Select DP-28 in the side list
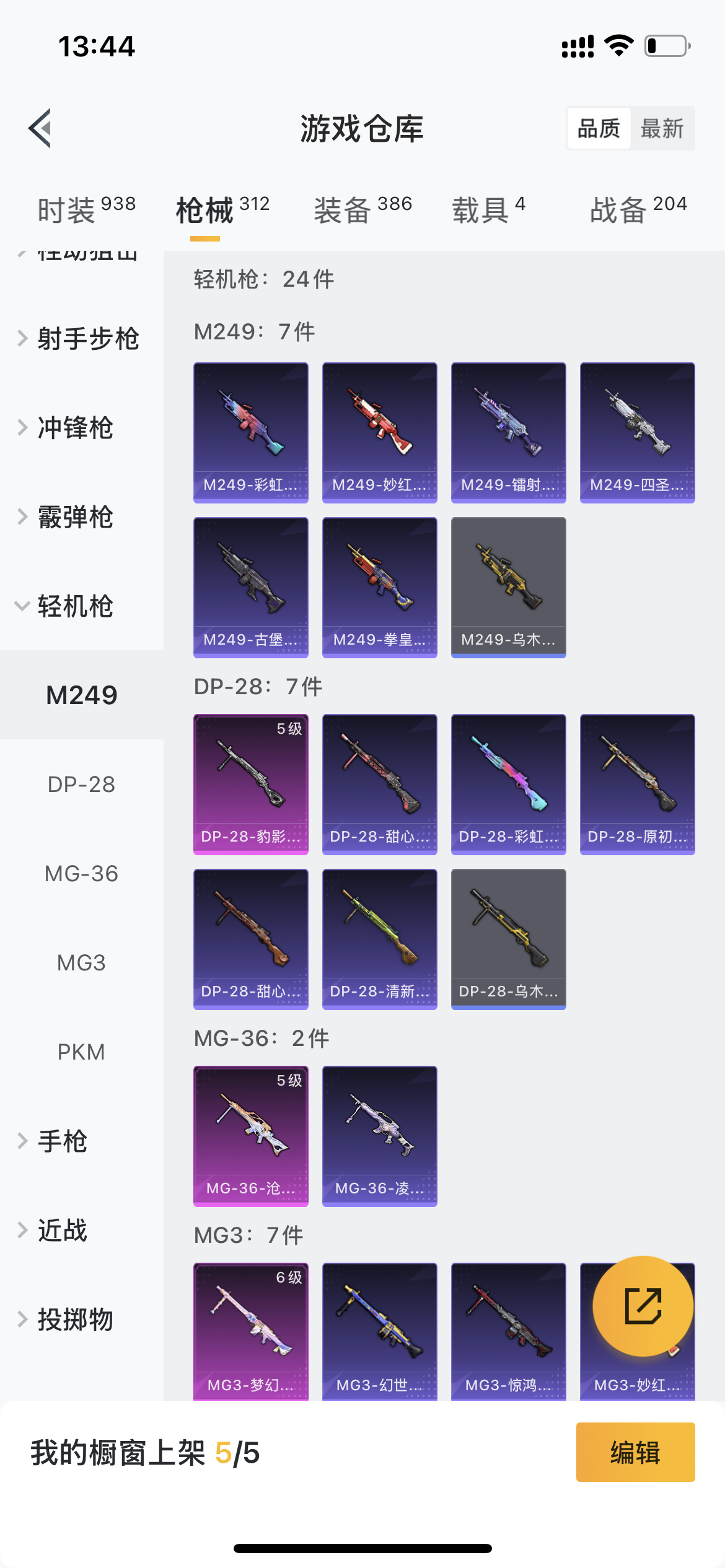This screenshot has height=1568, width=725. click(x=81, y=785)
